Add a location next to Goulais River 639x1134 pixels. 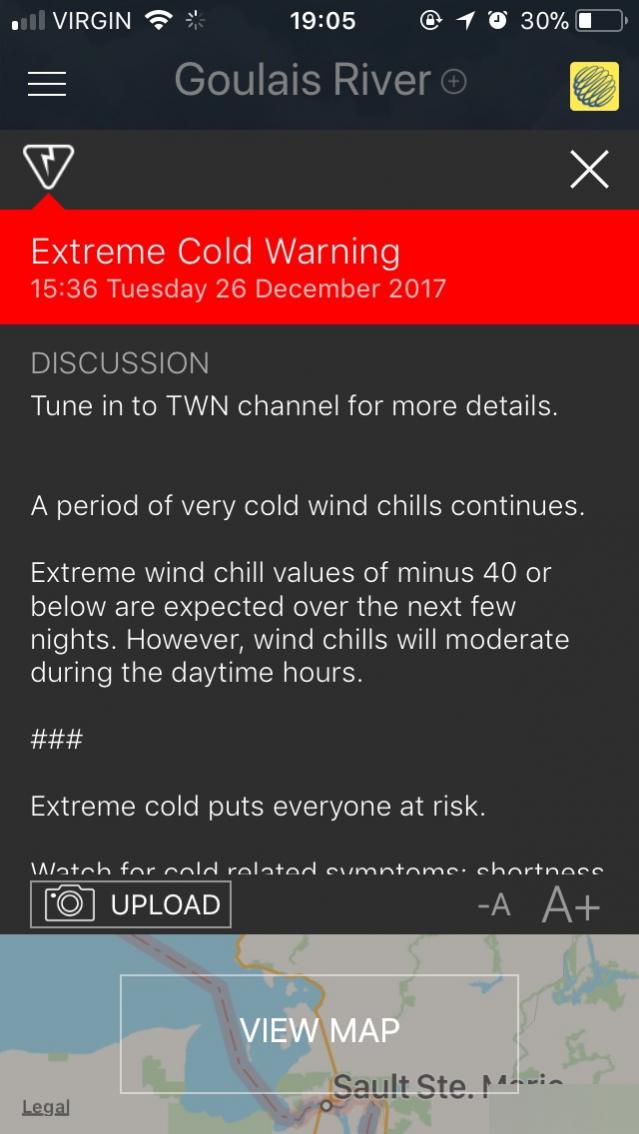[454, 82]
